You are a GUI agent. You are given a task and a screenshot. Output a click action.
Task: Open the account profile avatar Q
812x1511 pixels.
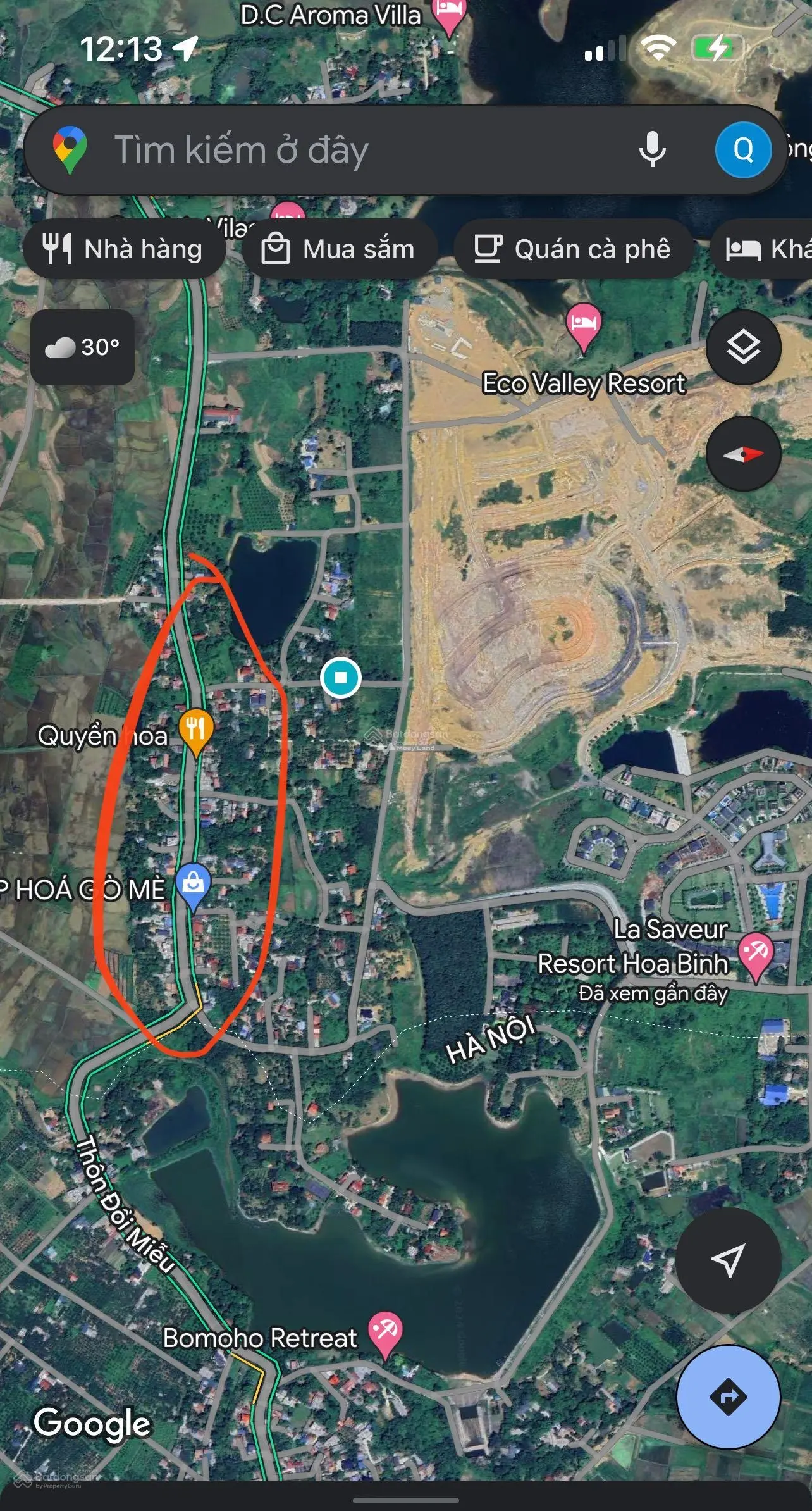tap(743, 151)
